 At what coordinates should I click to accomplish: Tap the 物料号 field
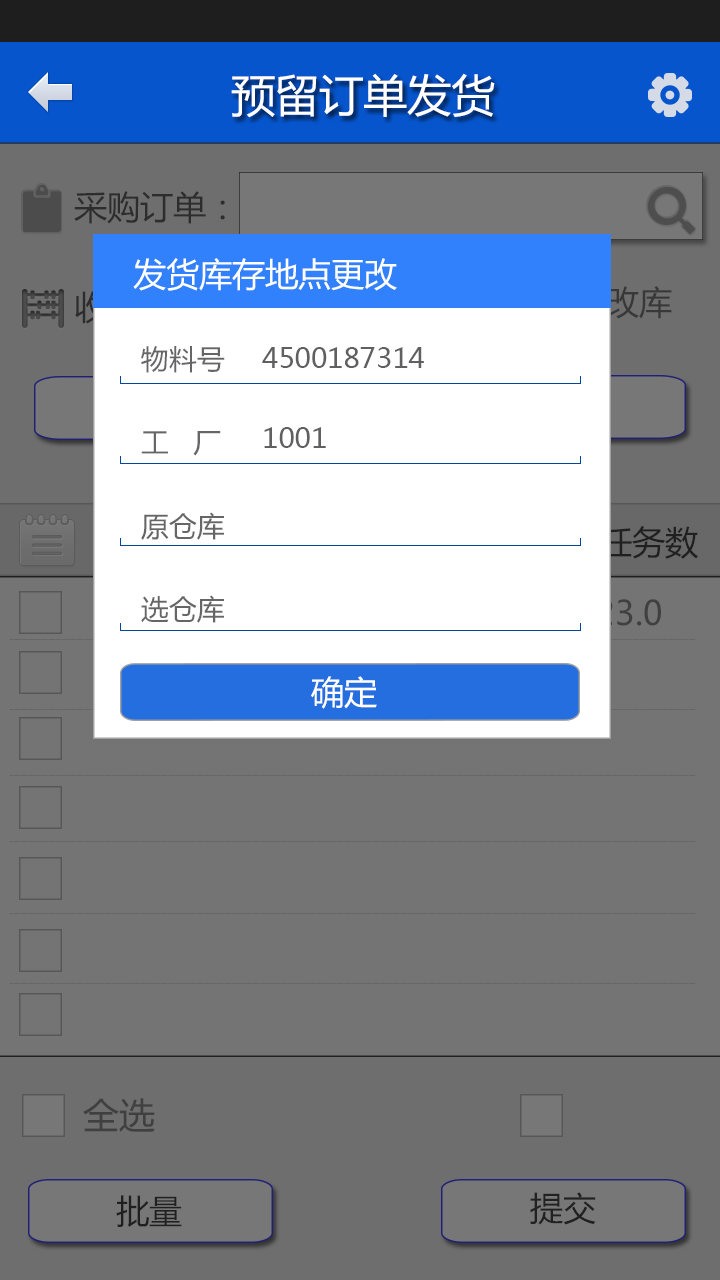tap(400, 358)
